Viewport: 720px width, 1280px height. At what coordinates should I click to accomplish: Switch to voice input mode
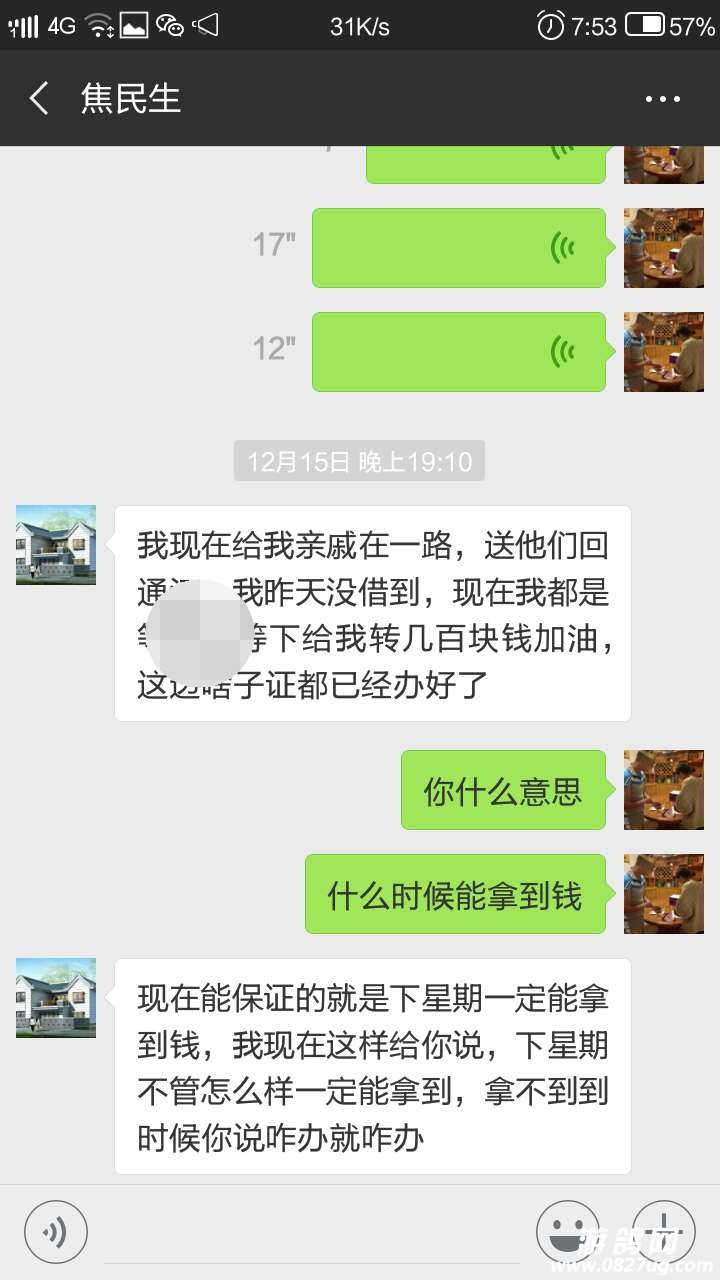click(56, 1231)
